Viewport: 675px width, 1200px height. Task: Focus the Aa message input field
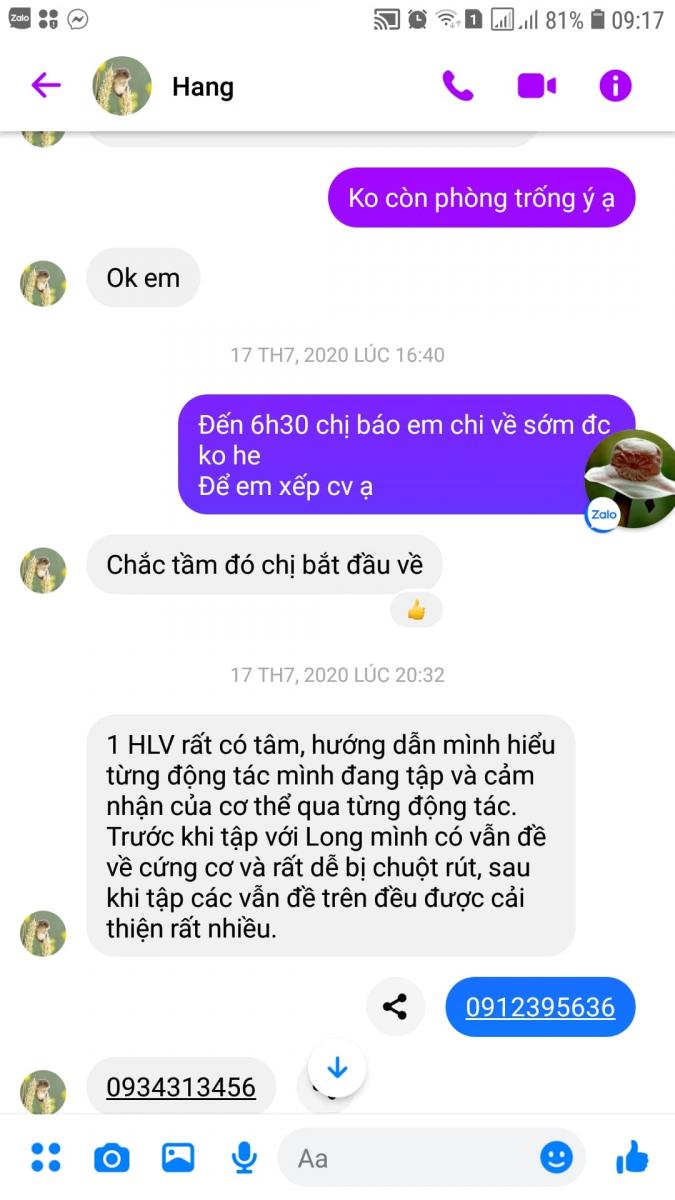click(x=410, y=1158)
